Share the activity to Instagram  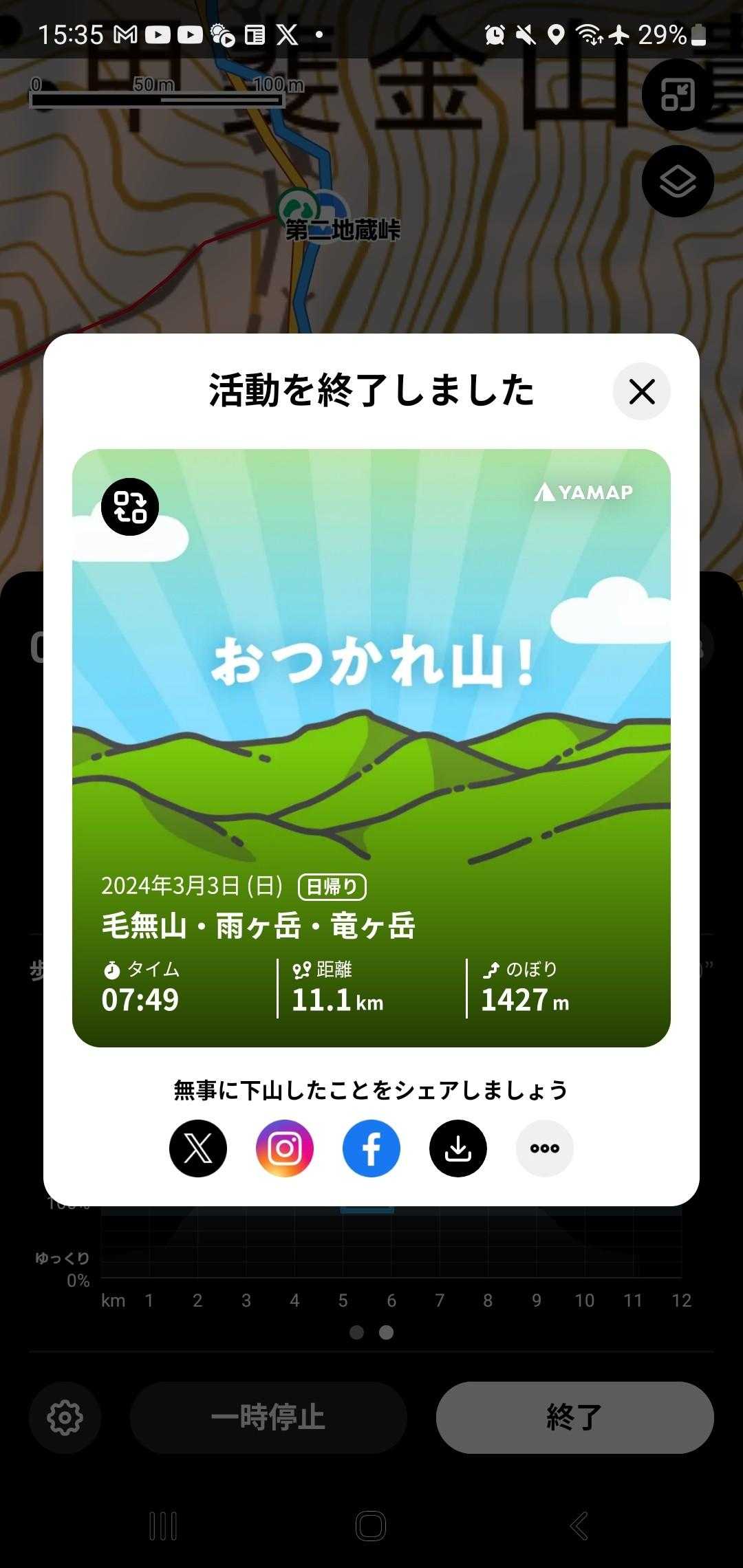[x=285, y=1148]
